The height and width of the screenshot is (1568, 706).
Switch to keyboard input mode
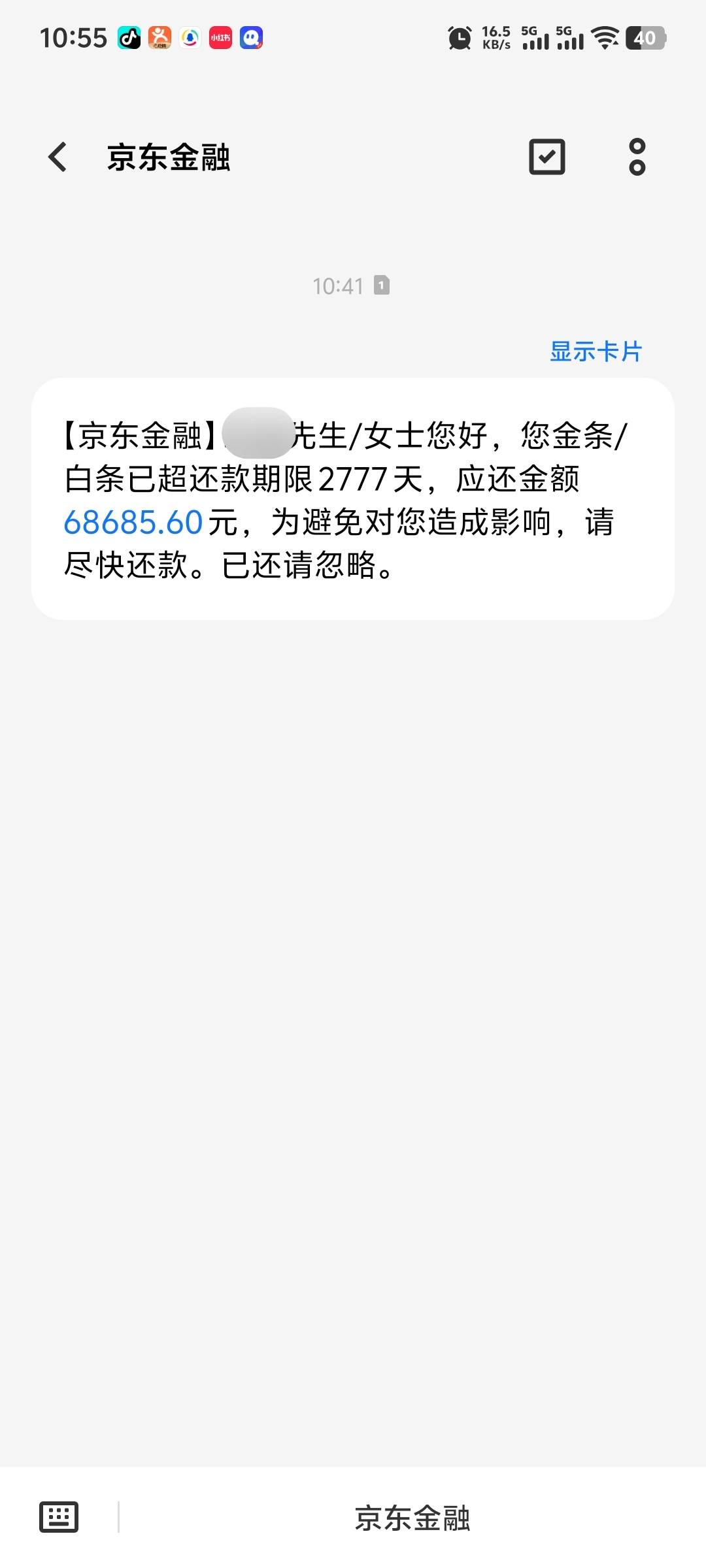pyautogui.click(x=59, y=1516)
